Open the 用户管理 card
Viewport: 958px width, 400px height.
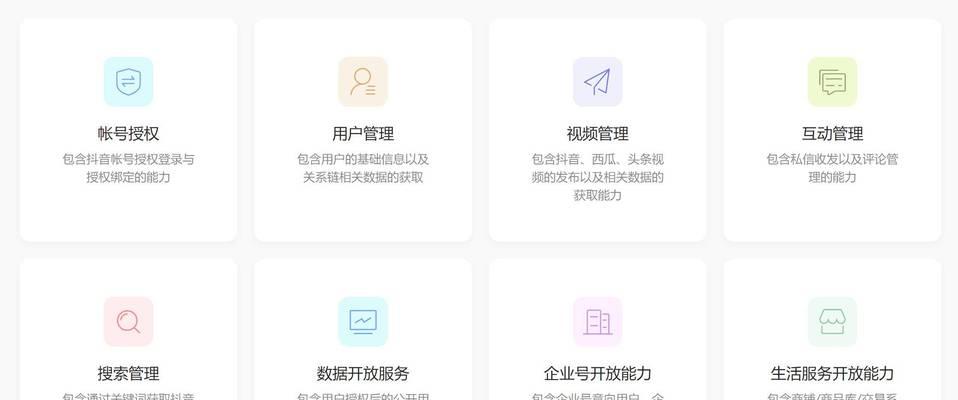click(363, 133)
